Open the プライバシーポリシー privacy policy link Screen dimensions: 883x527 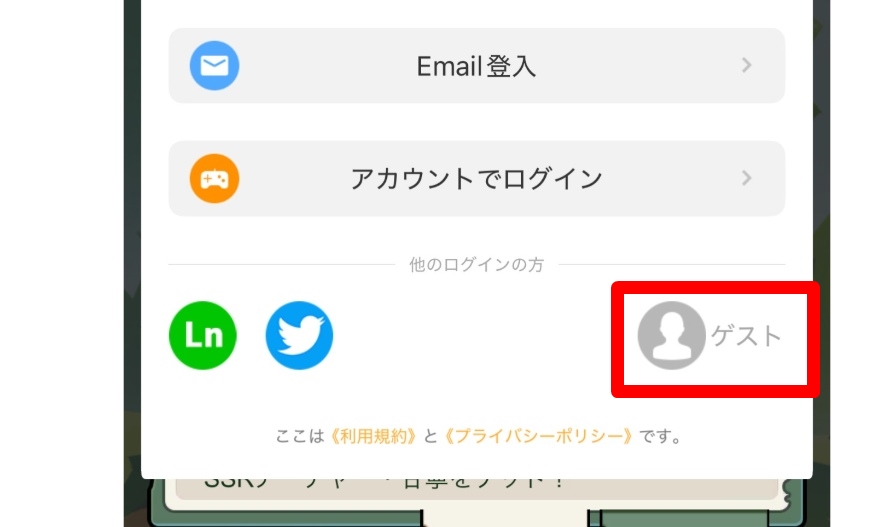click(x=540, y=436)
